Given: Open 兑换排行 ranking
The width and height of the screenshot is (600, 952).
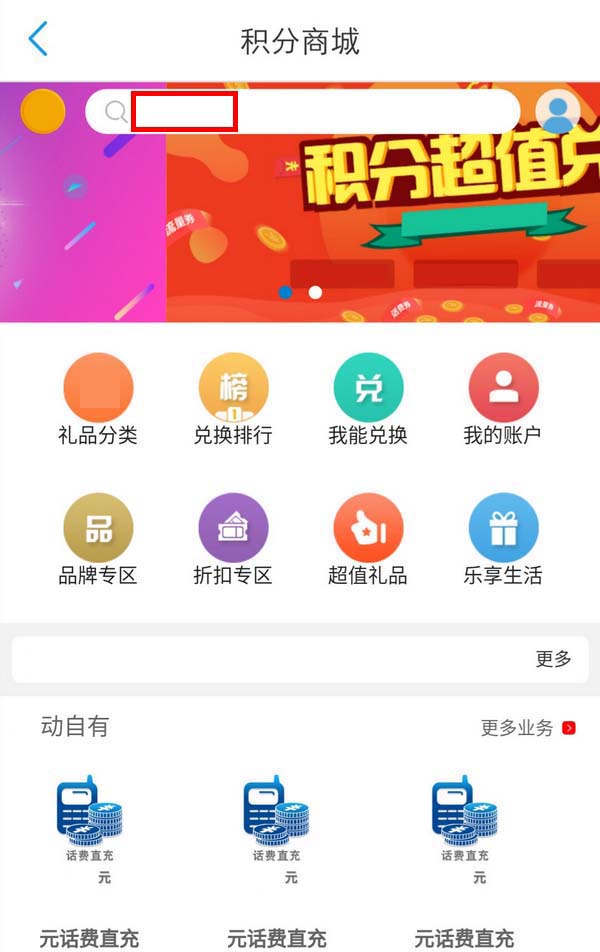Looking at the screenshot, I should tap(233, 399).
